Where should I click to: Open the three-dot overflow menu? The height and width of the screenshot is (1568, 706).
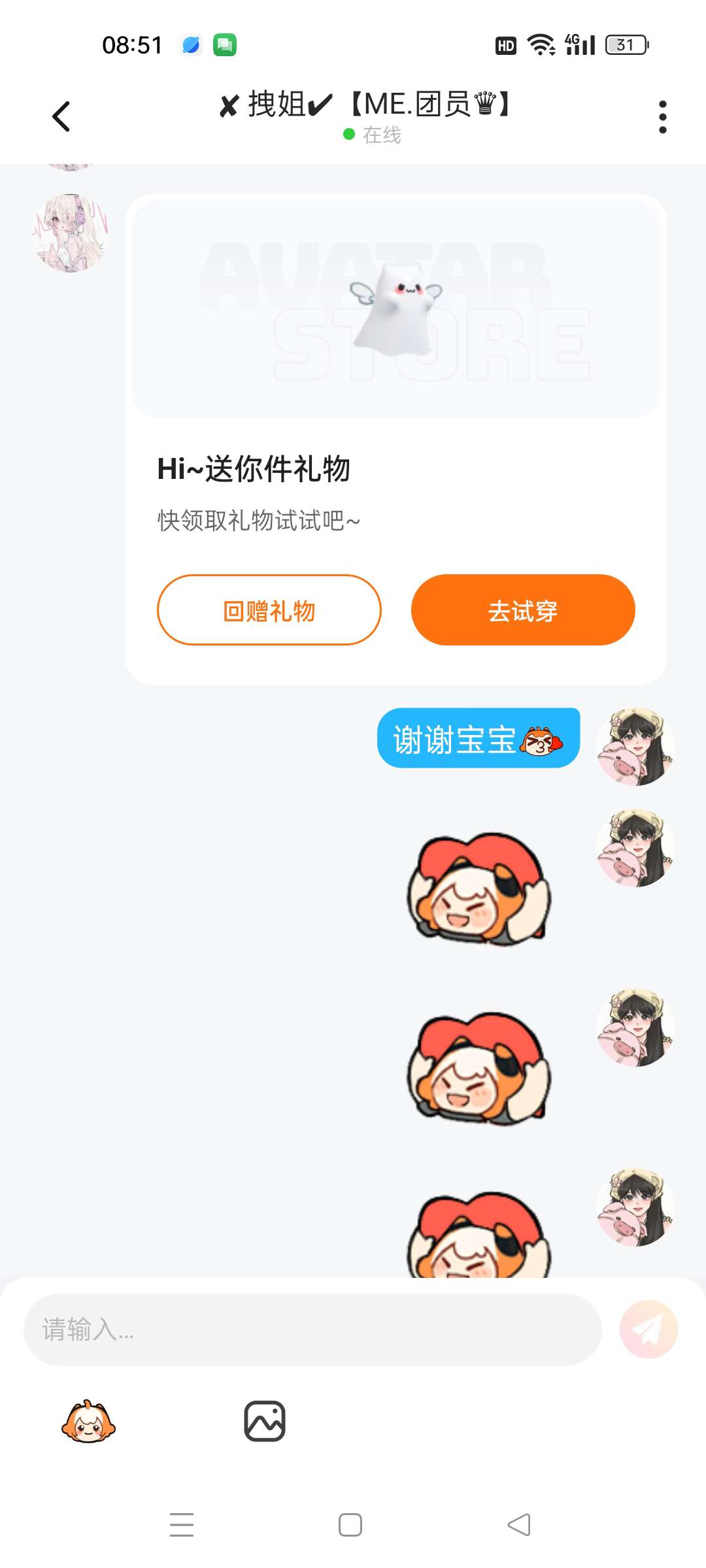tap(662, 117)
